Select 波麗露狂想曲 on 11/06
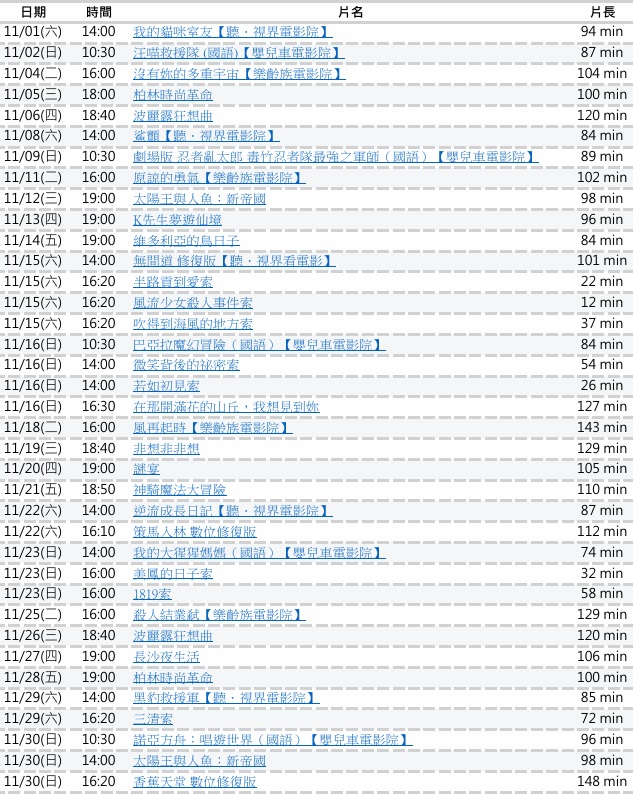This screenshot has height=795, width=633. pos(173,116)
